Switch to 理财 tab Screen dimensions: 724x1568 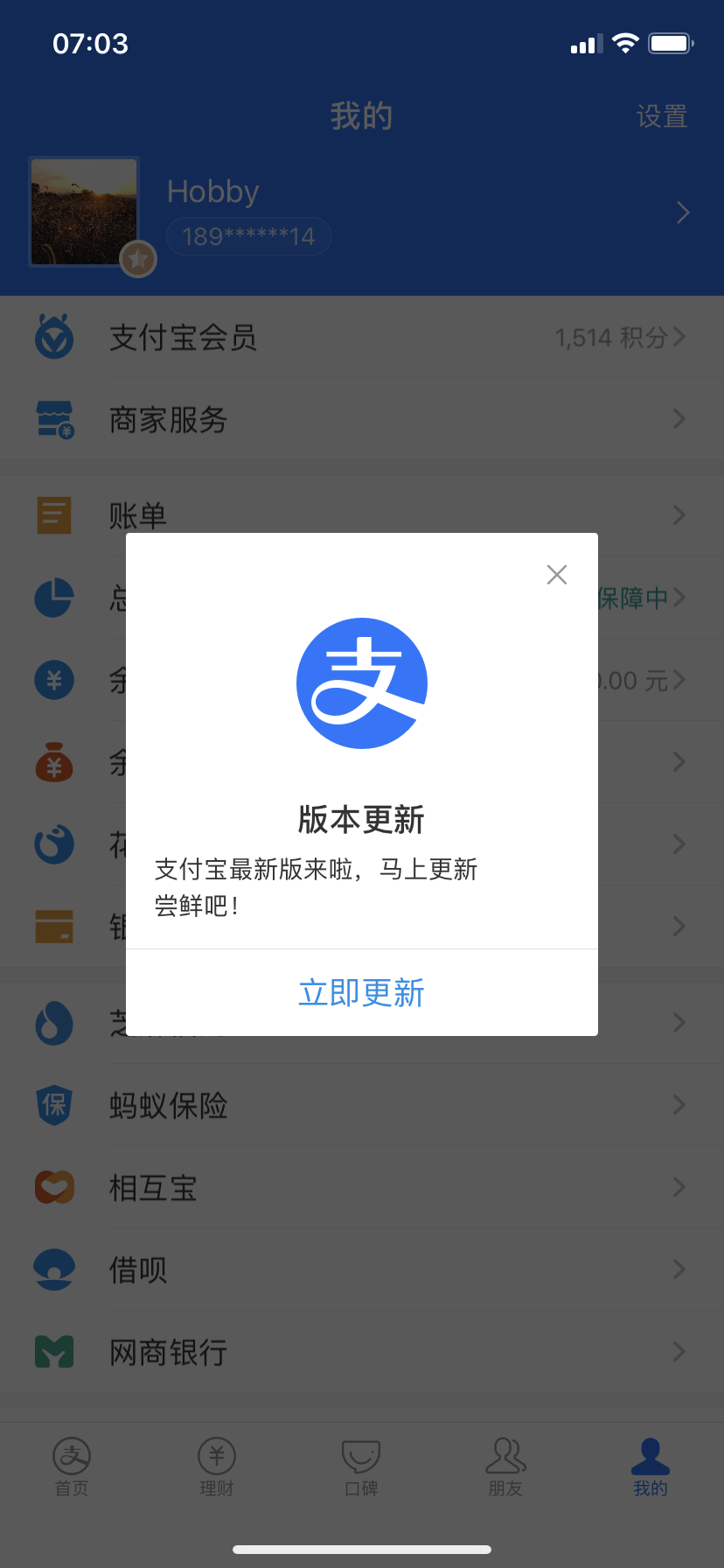217,1467
